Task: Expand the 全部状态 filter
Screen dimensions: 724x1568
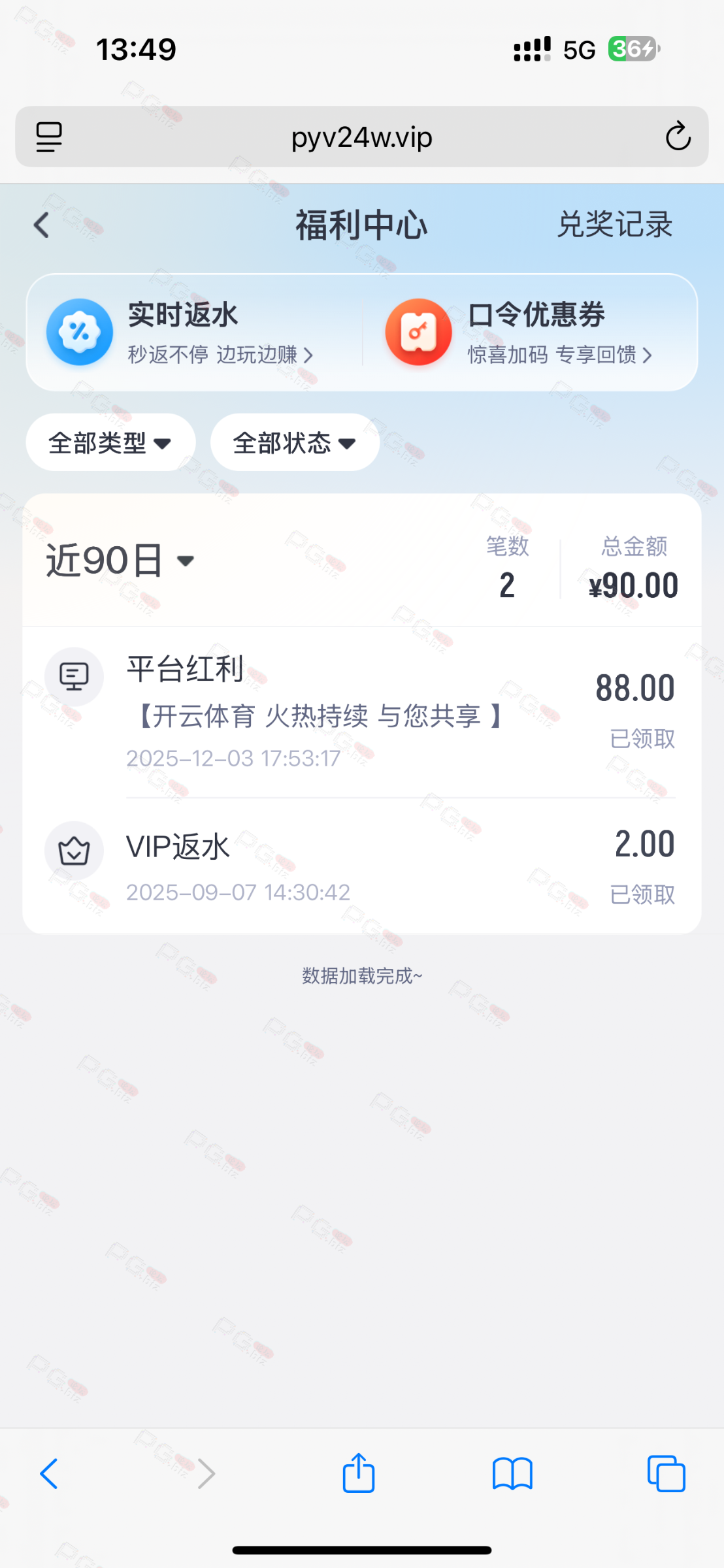Action: pos(295,443)
